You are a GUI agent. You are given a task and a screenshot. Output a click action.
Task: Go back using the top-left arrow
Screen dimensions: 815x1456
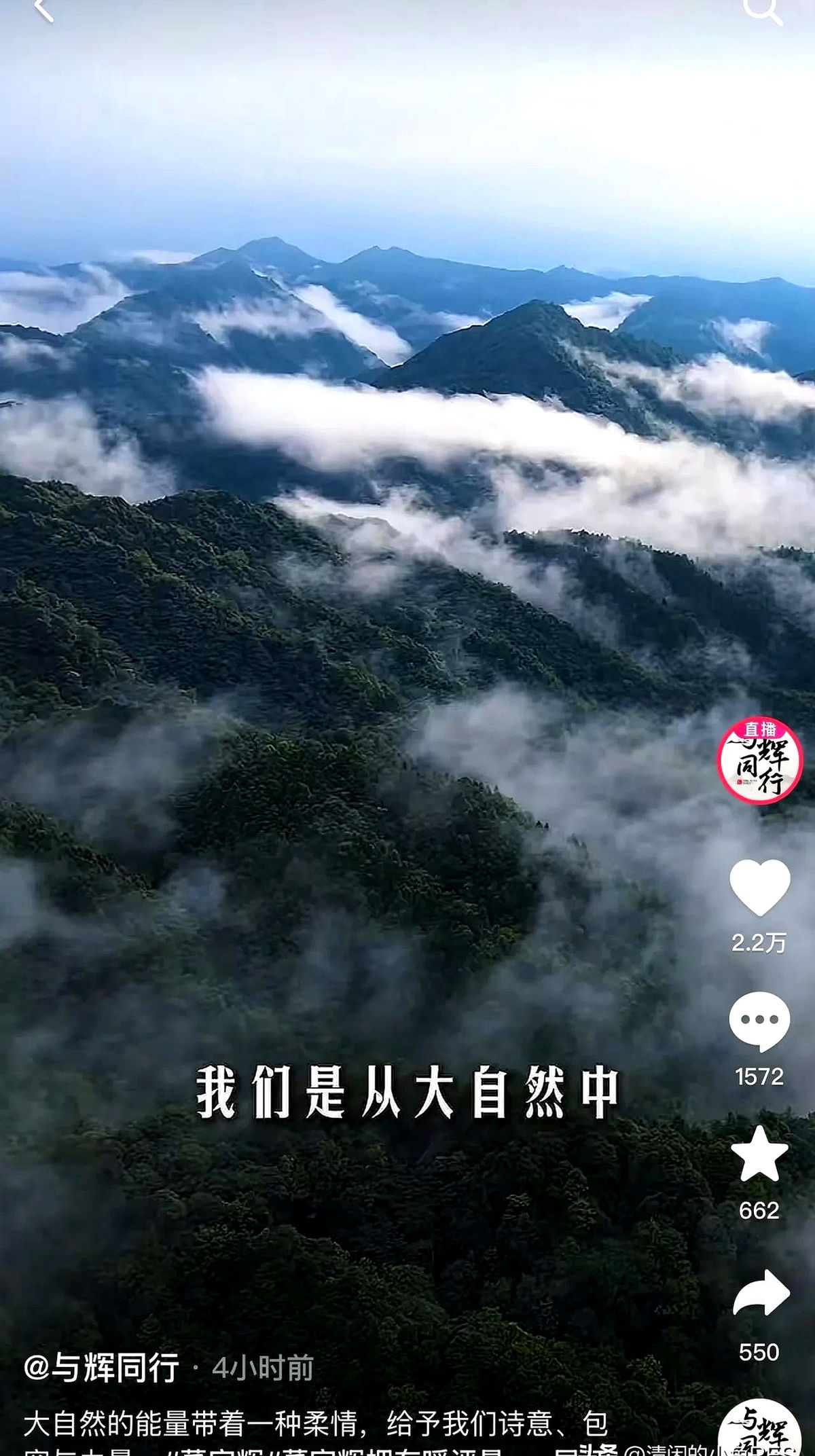(x=43, y=10)
